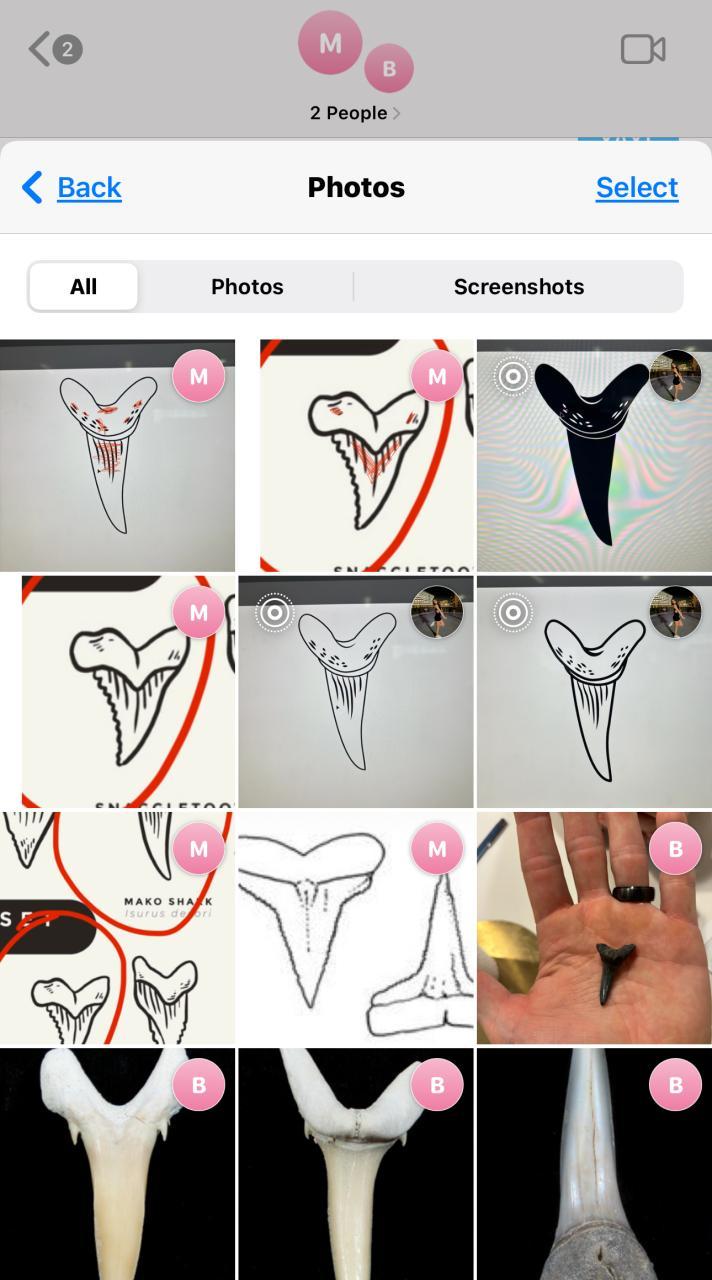Open the solid black shark tooth image
The width and height of the screenshot is (712, 1280).
pyautogui.click(x=594, y=455)
